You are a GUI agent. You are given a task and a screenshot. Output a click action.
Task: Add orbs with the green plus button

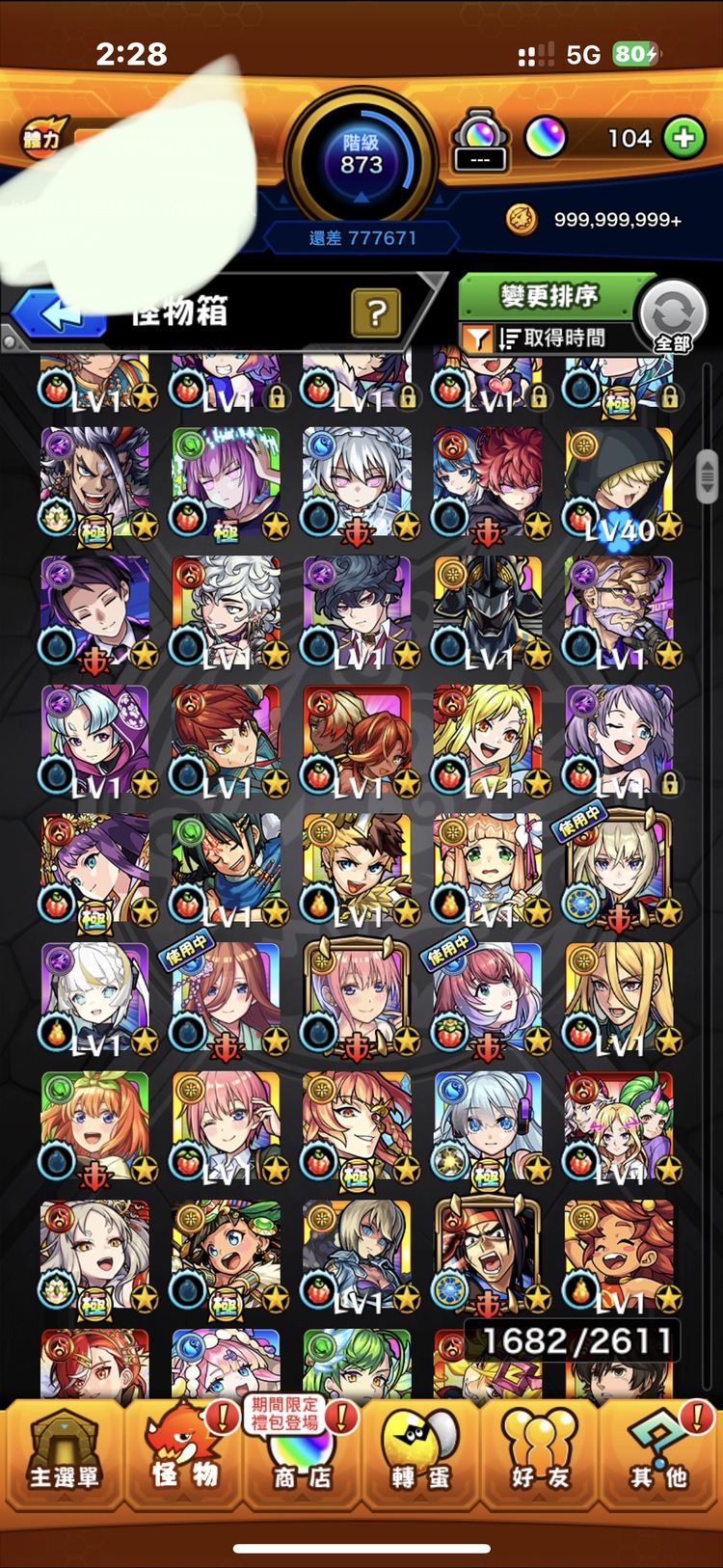(x=683, y=138)
